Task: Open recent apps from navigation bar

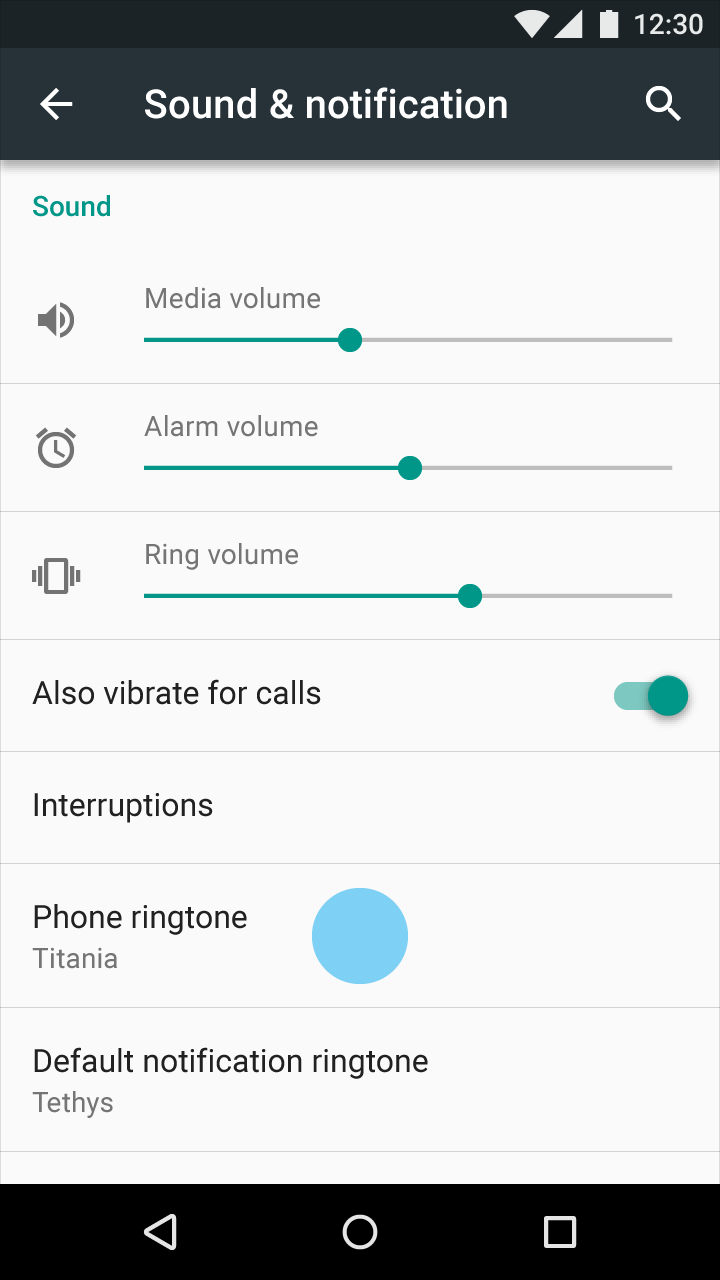Action: (560, 1232)
